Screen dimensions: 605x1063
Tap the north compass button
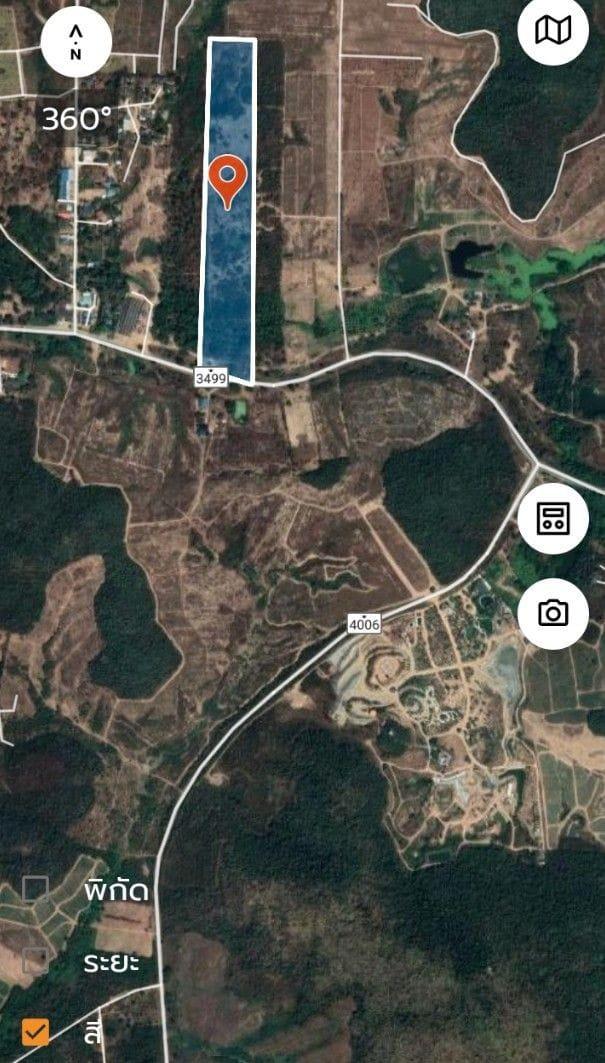click(x=76, y=42)
